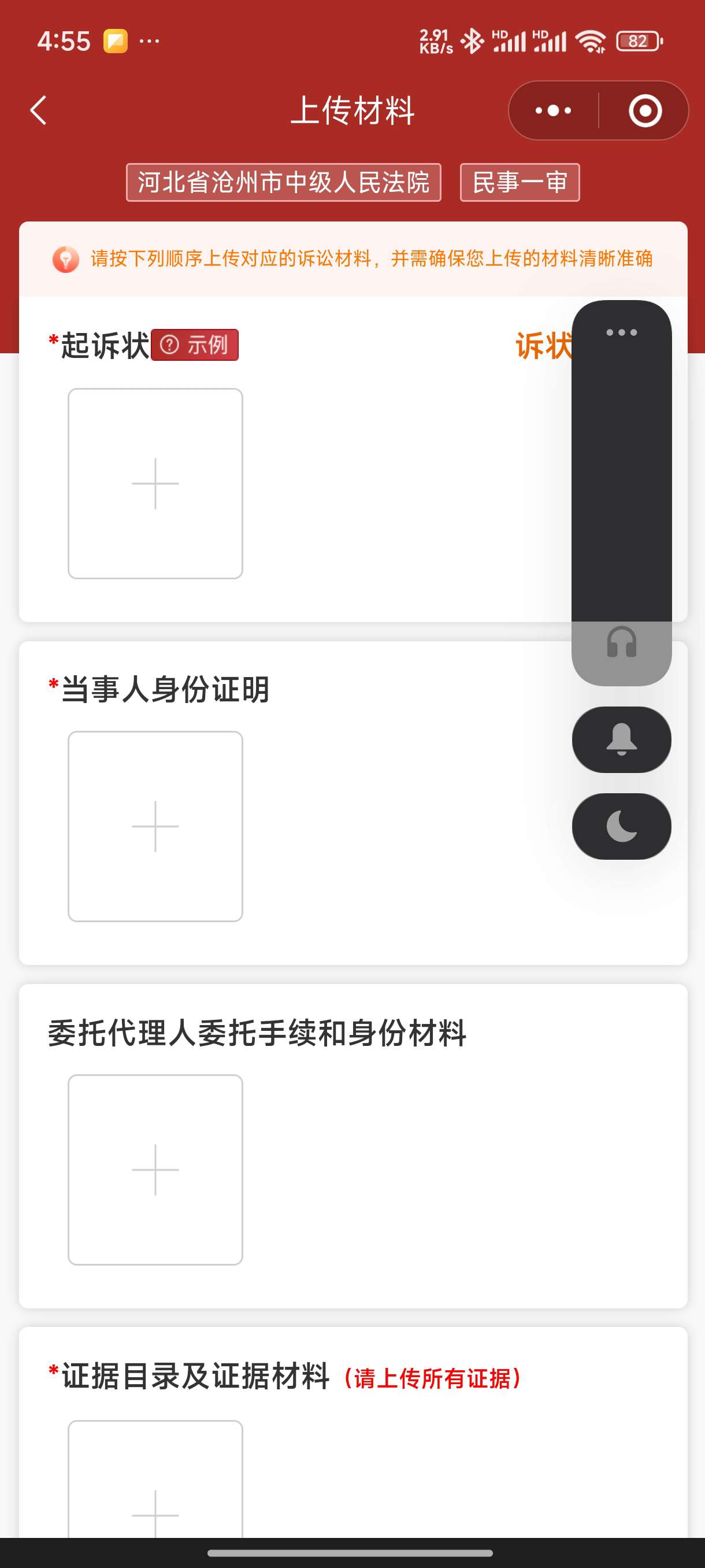
Task: View the 起诉状 示例 sample
Action: pyautogui.click(x=195, y=345)
